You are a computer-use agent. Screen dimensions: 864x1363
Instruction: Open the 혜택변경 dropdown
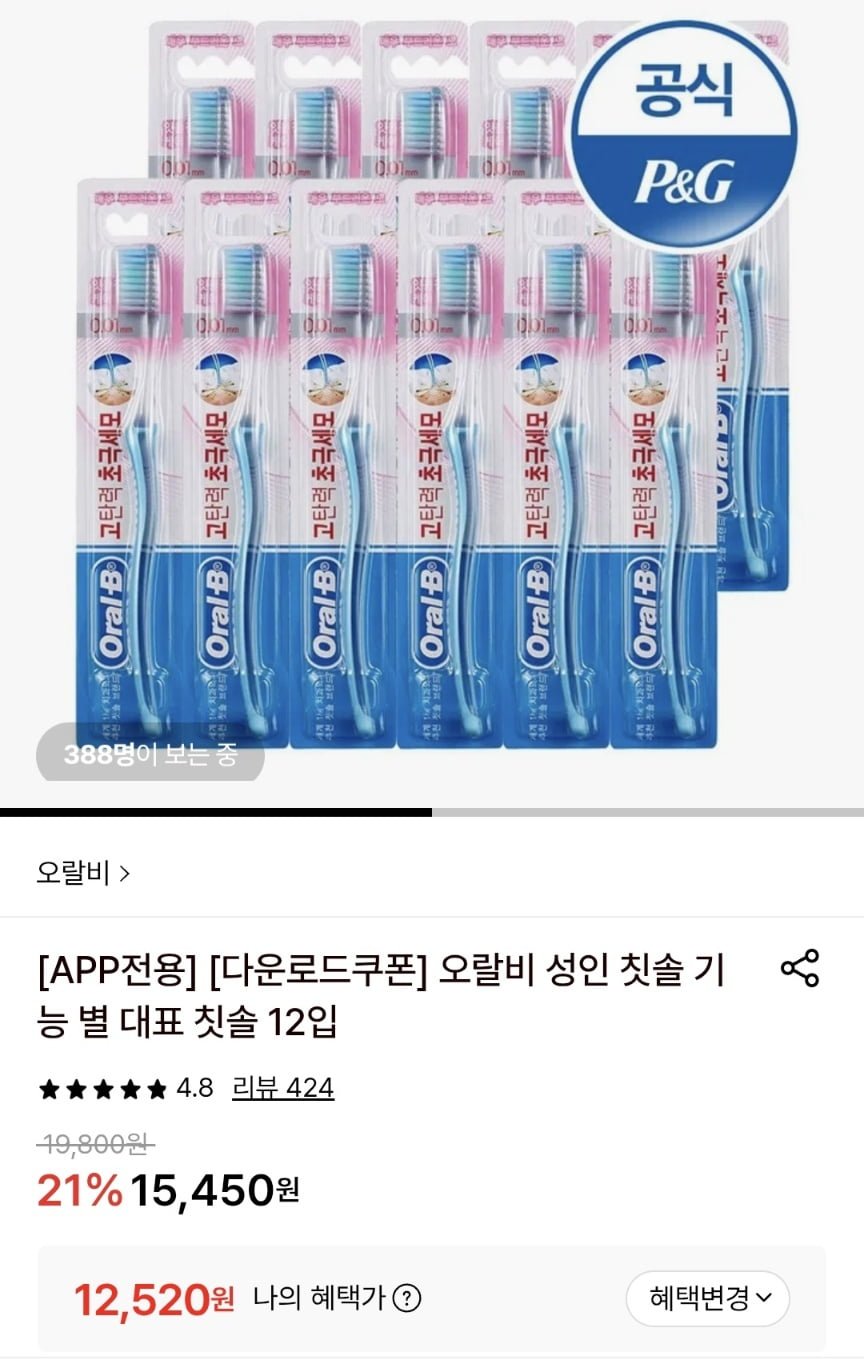click(708, 1299)
